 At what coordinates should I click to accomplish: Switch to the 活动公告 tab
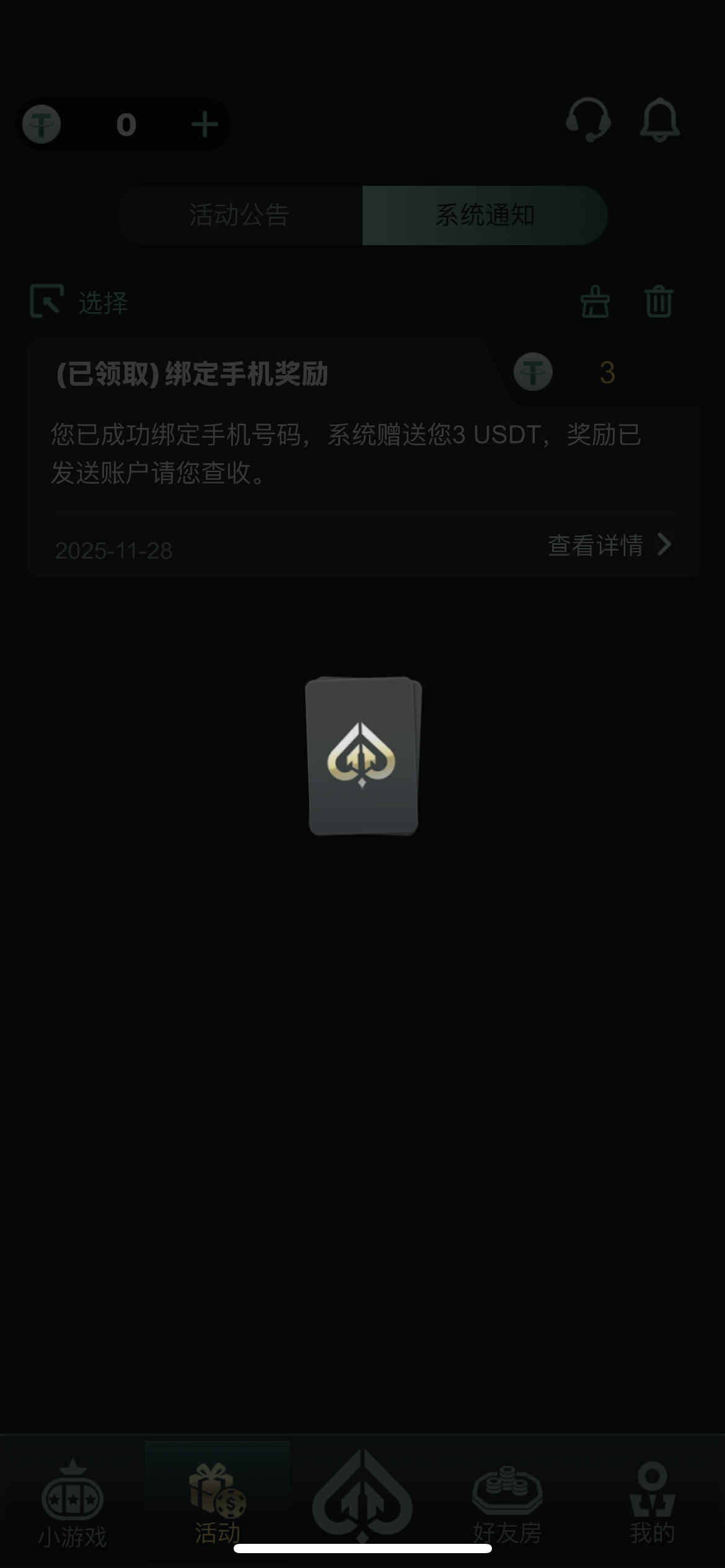click(x=239, y=216)
